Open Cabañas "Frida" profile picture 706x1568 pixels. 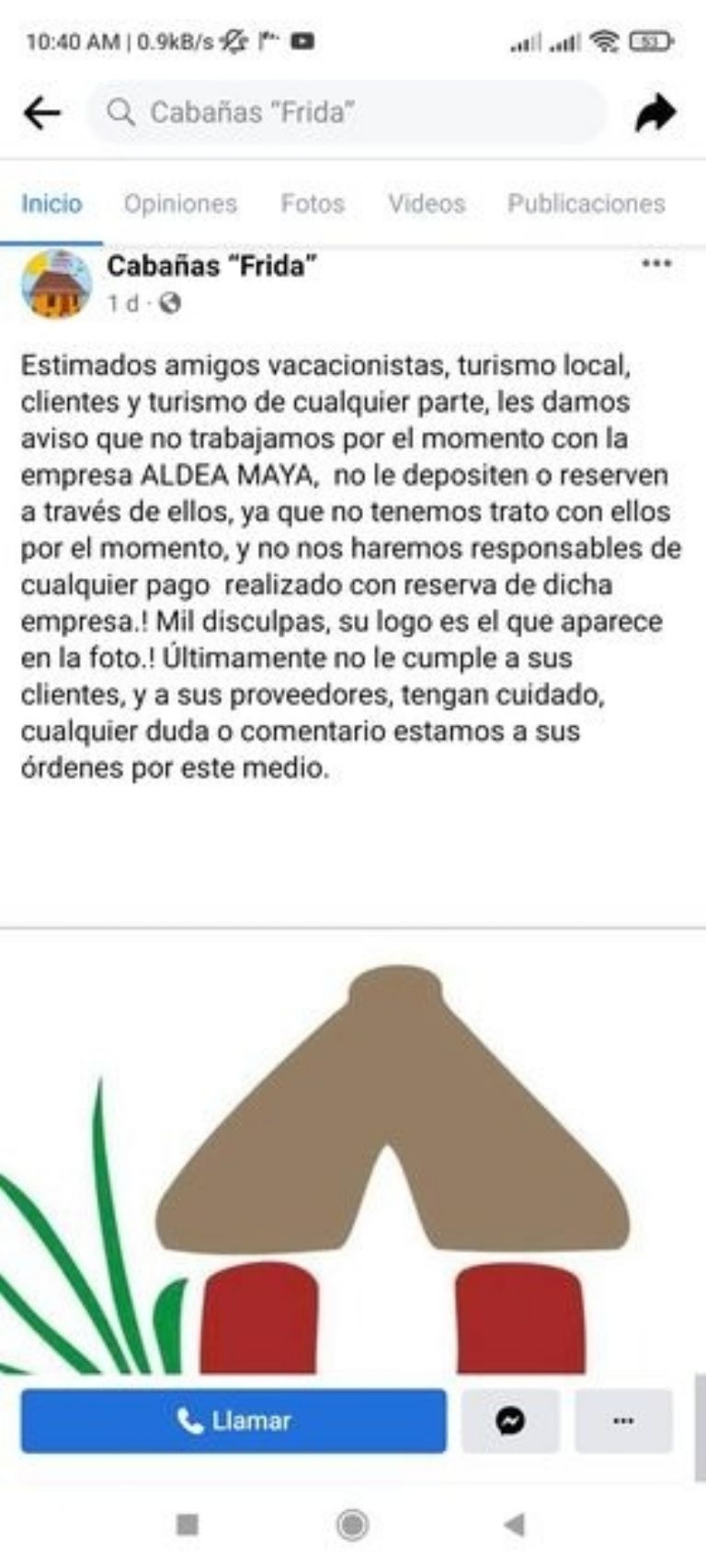click(56, 284)
